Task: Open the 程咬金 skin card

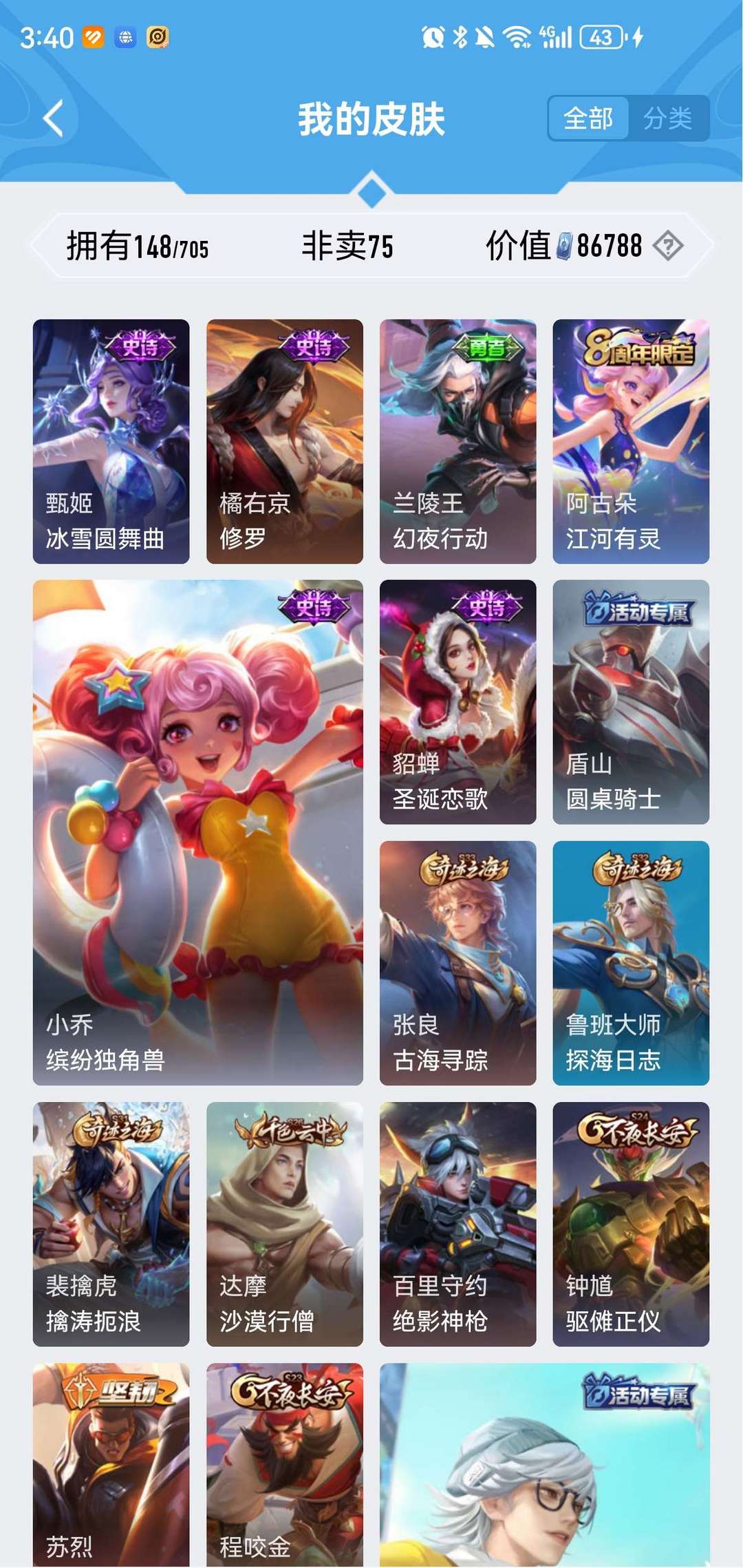Action: tap(285, 1465)
